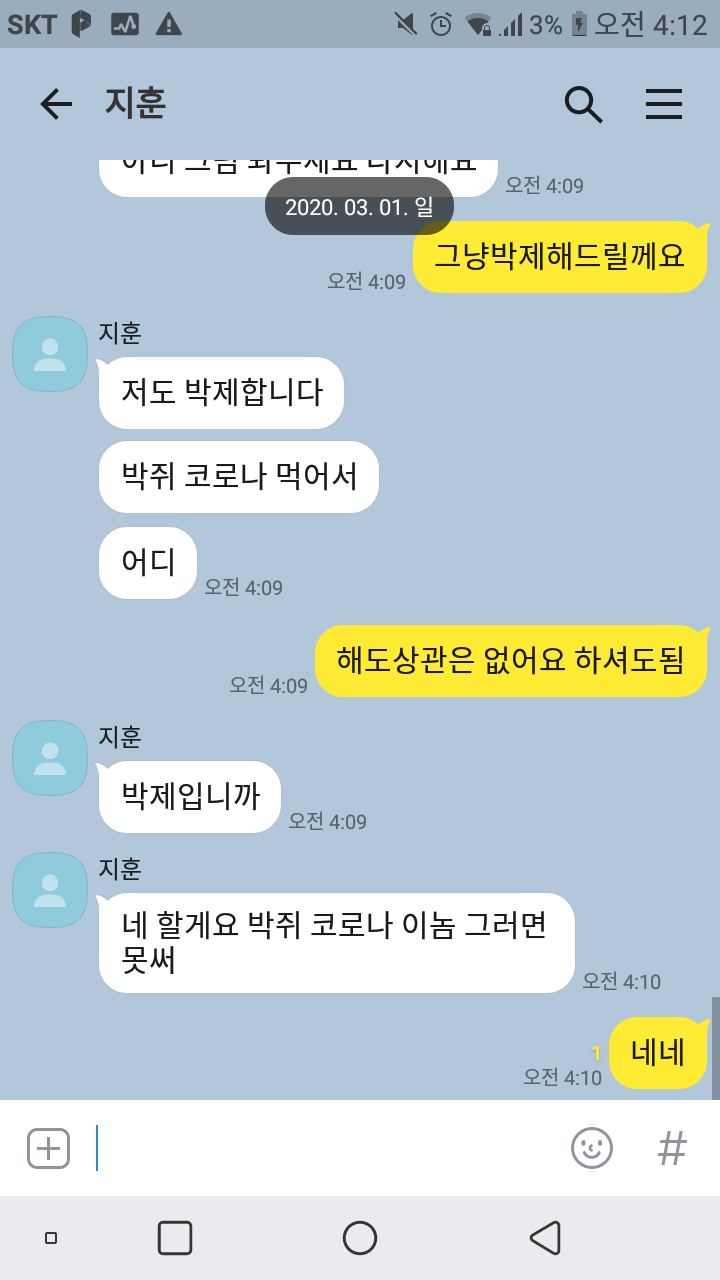Open the chat room hamburger menu
This screenshot has height=1280, width=720.
(664, 104)
